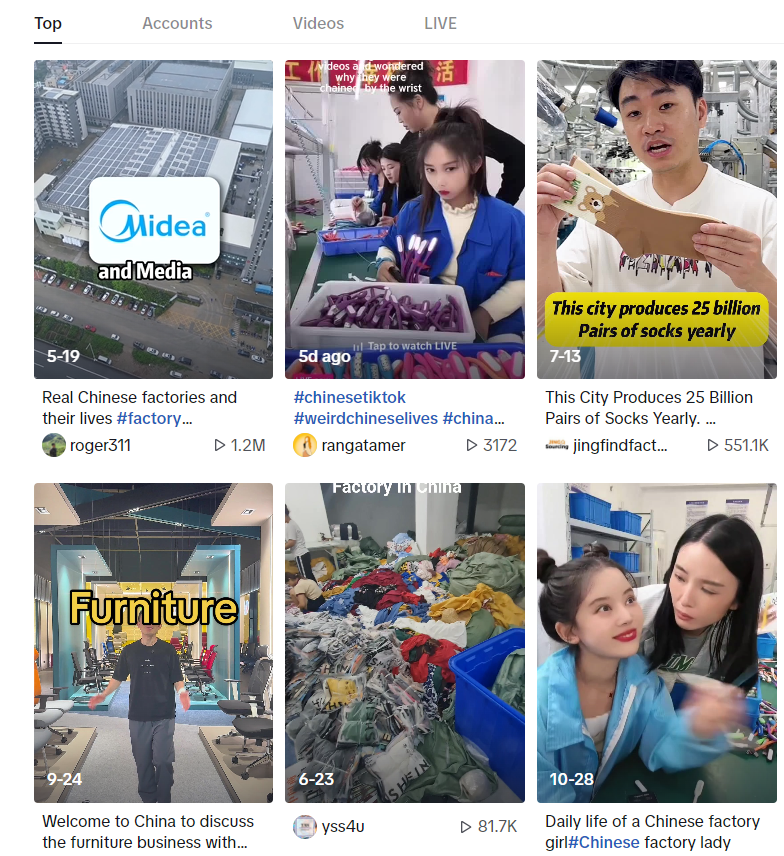
Task: Select the Top tab
Action: [x=48, y=23]
